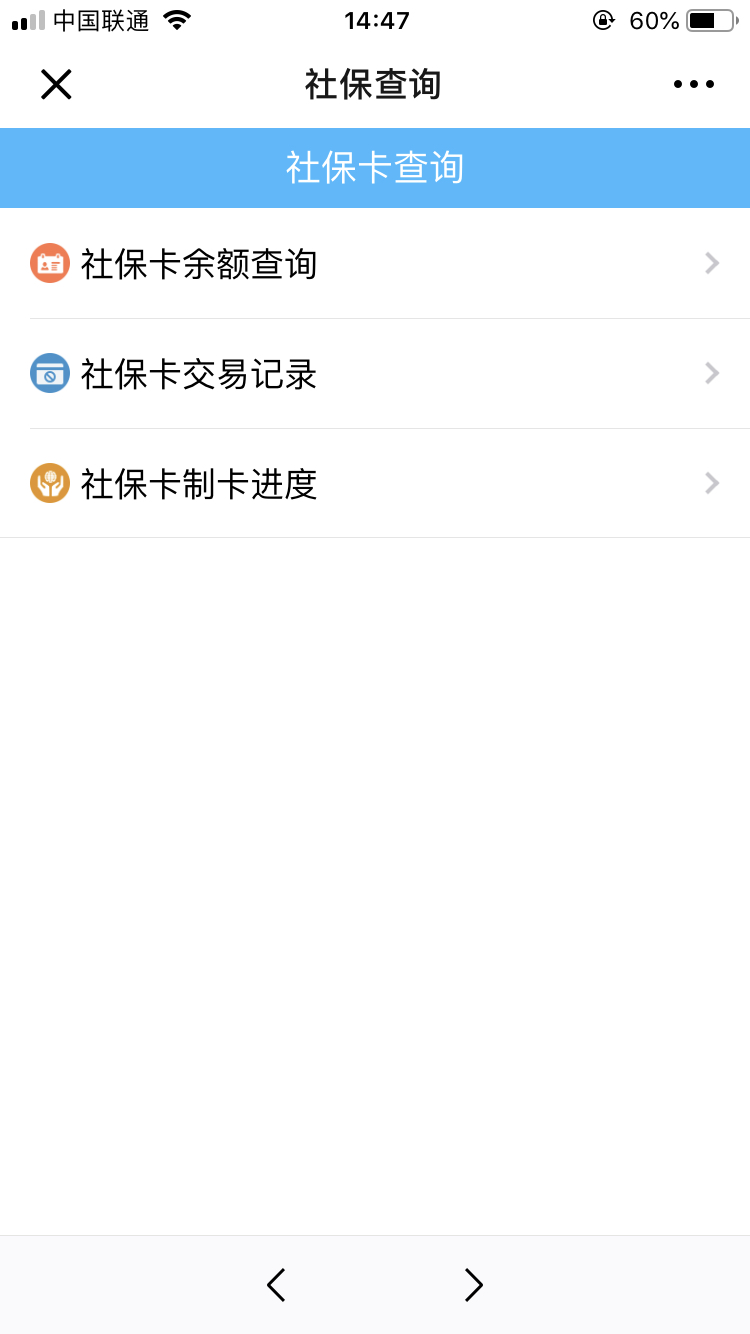Open 社保卡余额查询
The height and width of the screenshot is (1334, 750).
click(375, 264)
